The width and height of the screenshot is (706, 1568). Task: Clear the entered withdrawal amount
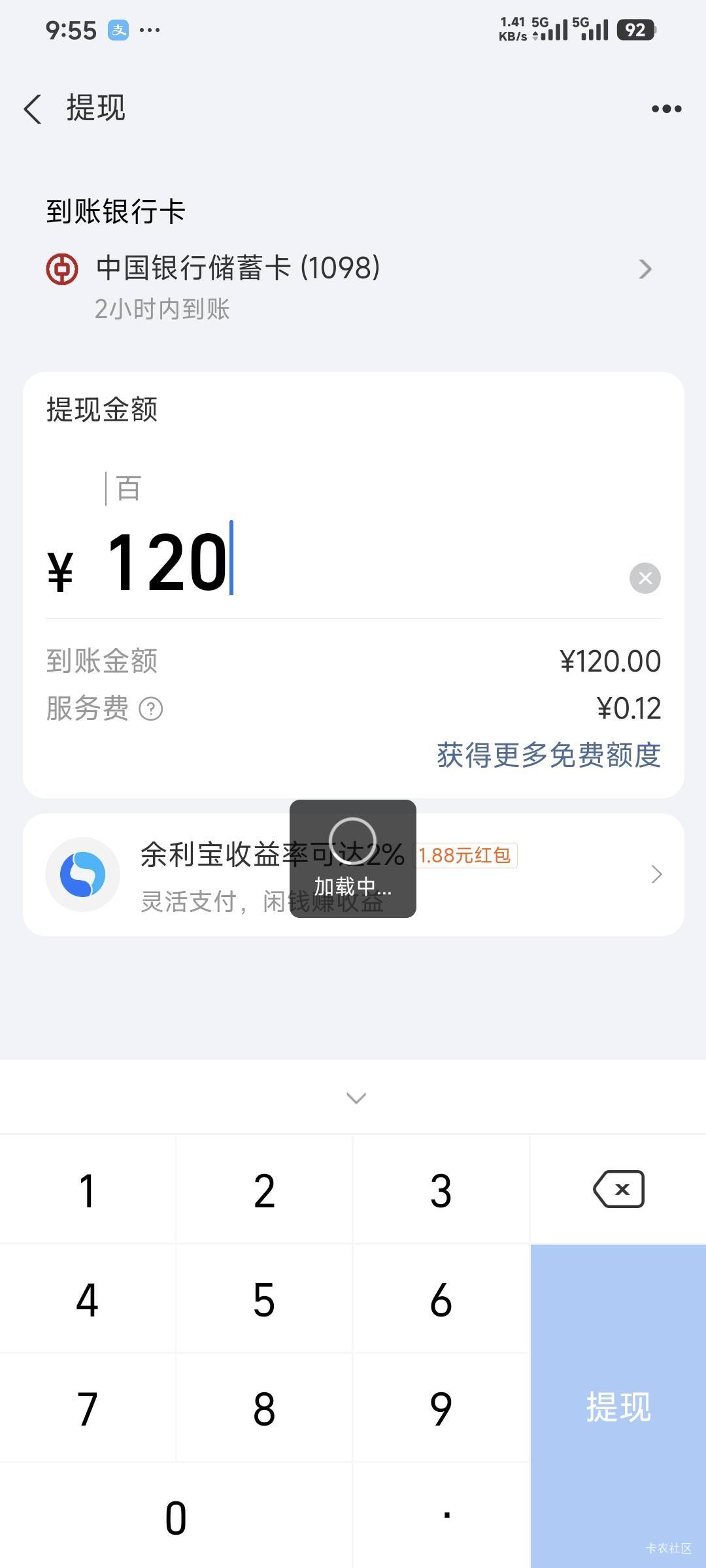pyautogui.click(x=645, y=578)
